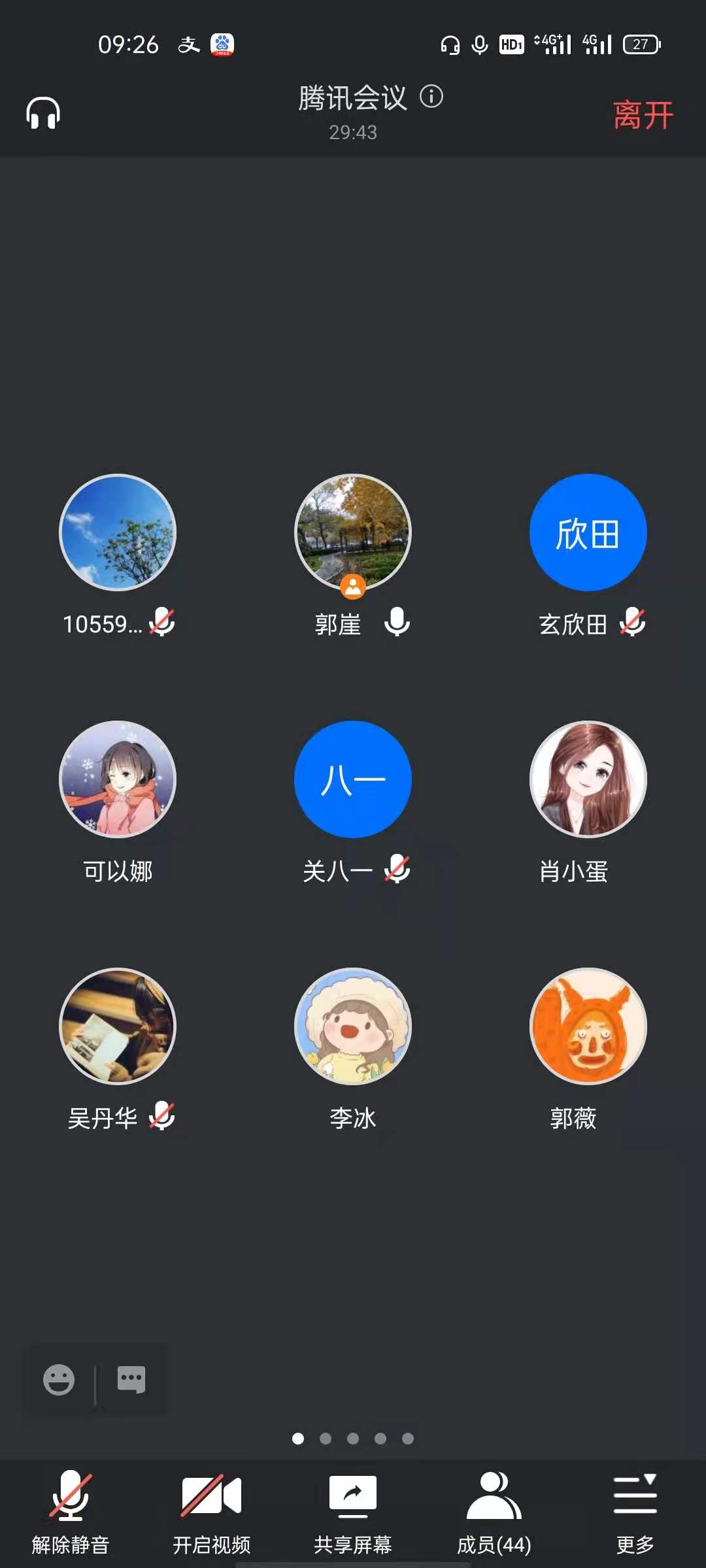The width and height of the screenshot is (706, 1568).
Task: View participant 肖小蛋's tile
Action: pyautogui.click(x=588, y=779)
